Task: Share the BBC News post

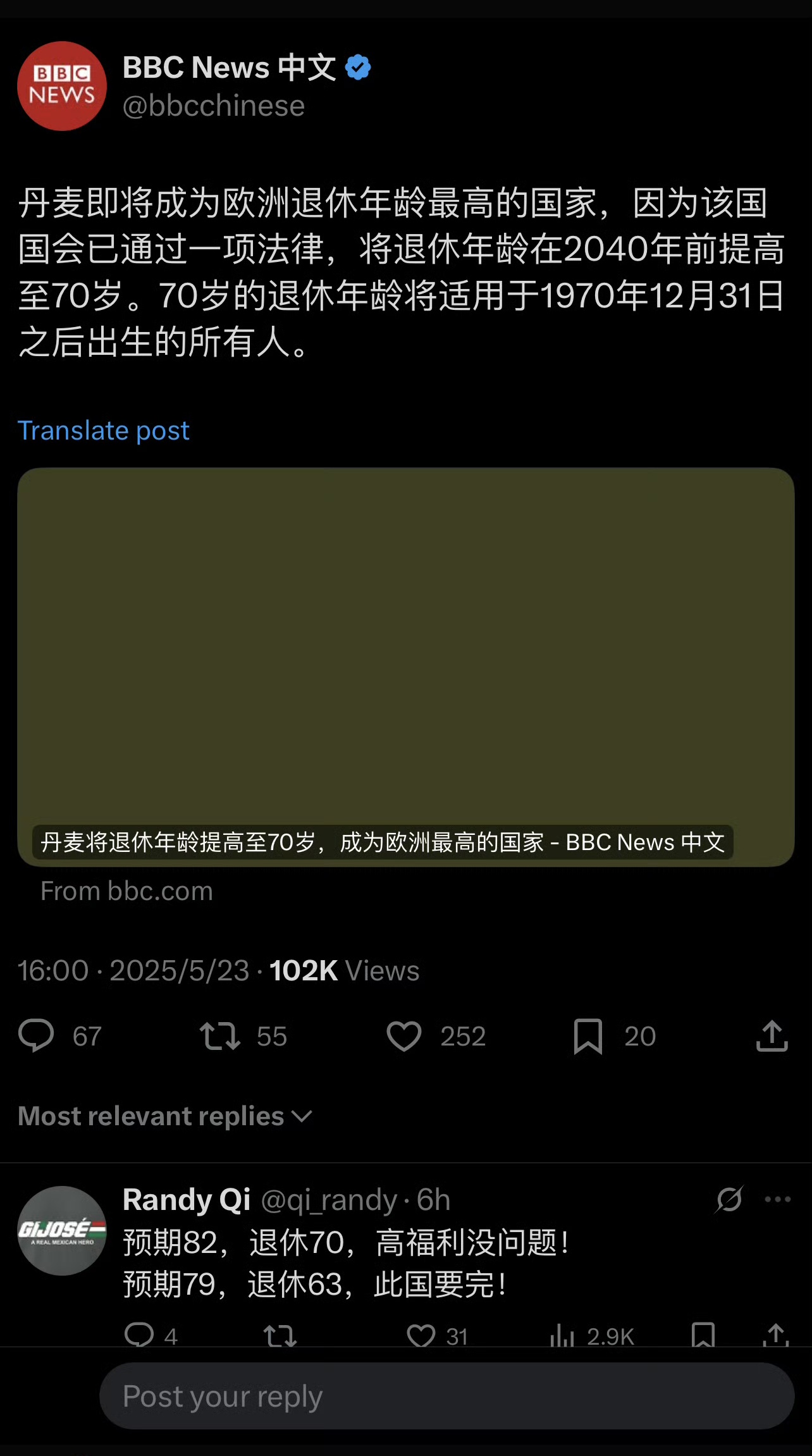Action: (x=772, y=1036)
